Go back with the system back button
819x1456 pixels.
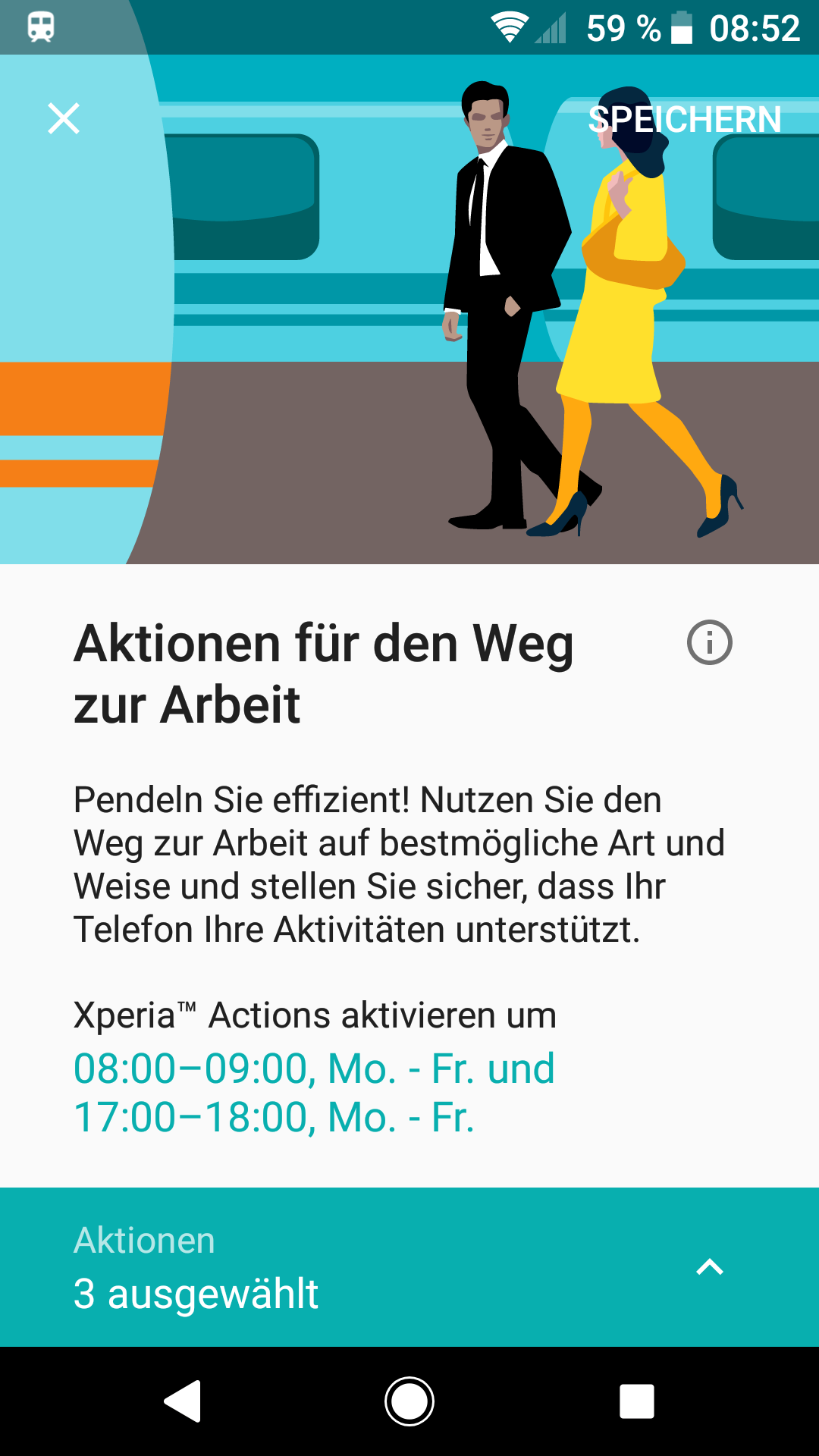tap(184, 1401)
